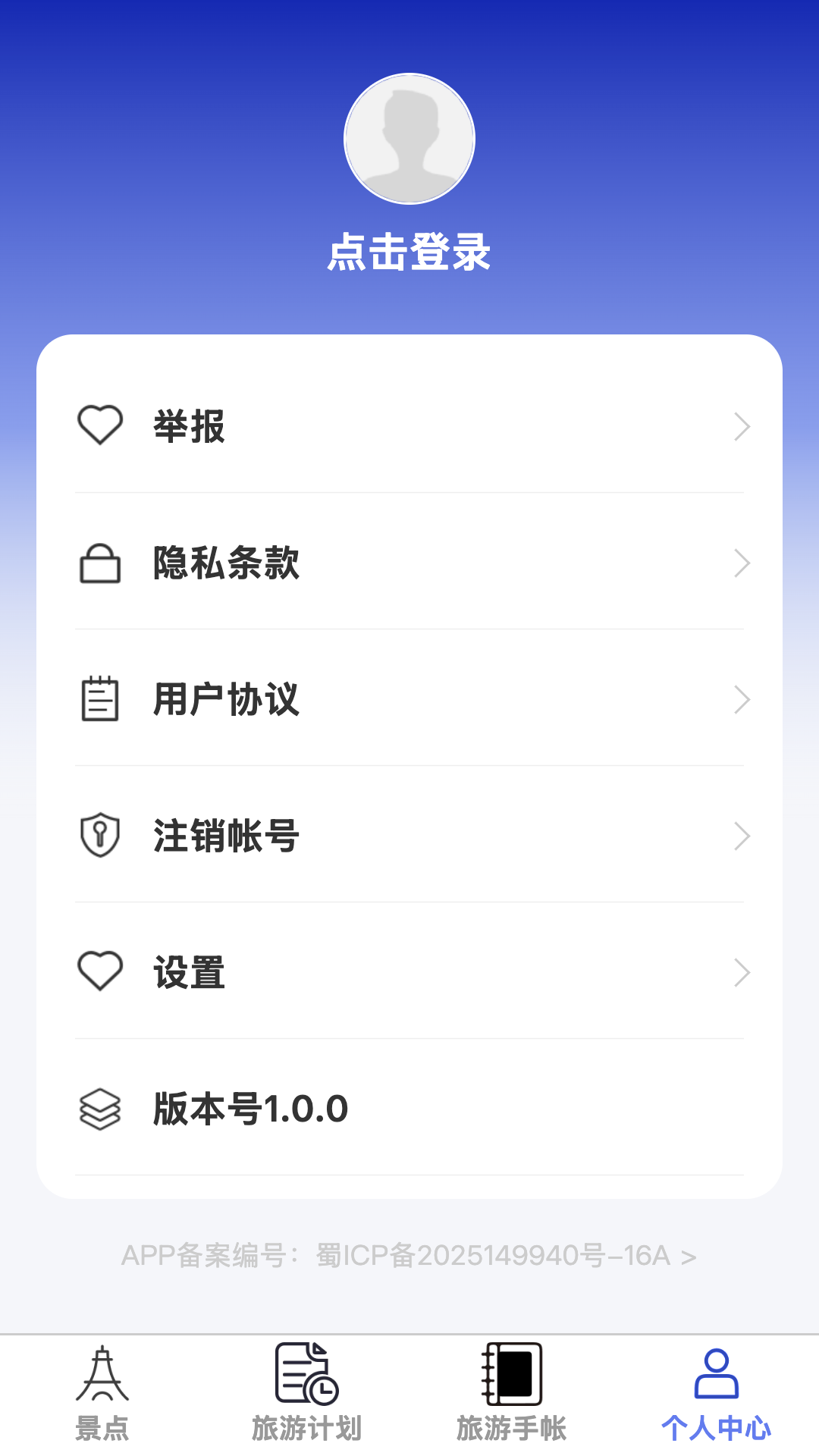This screenshot has height=1456, width=819.
Task: Open the 举报 report row
Action: tap(409, 426)
